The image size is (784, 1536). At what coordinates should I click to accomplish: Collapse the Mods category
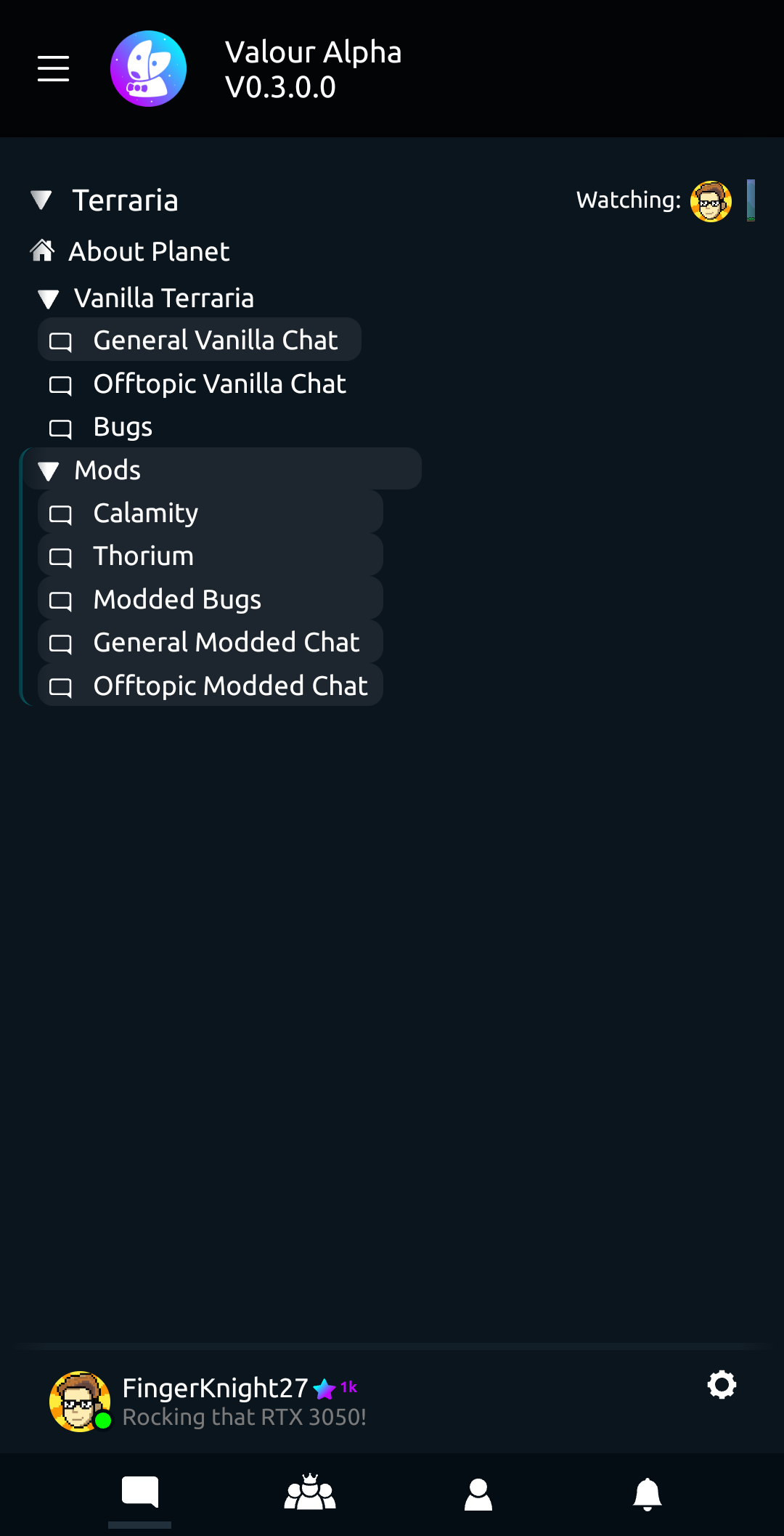[49, 471]
